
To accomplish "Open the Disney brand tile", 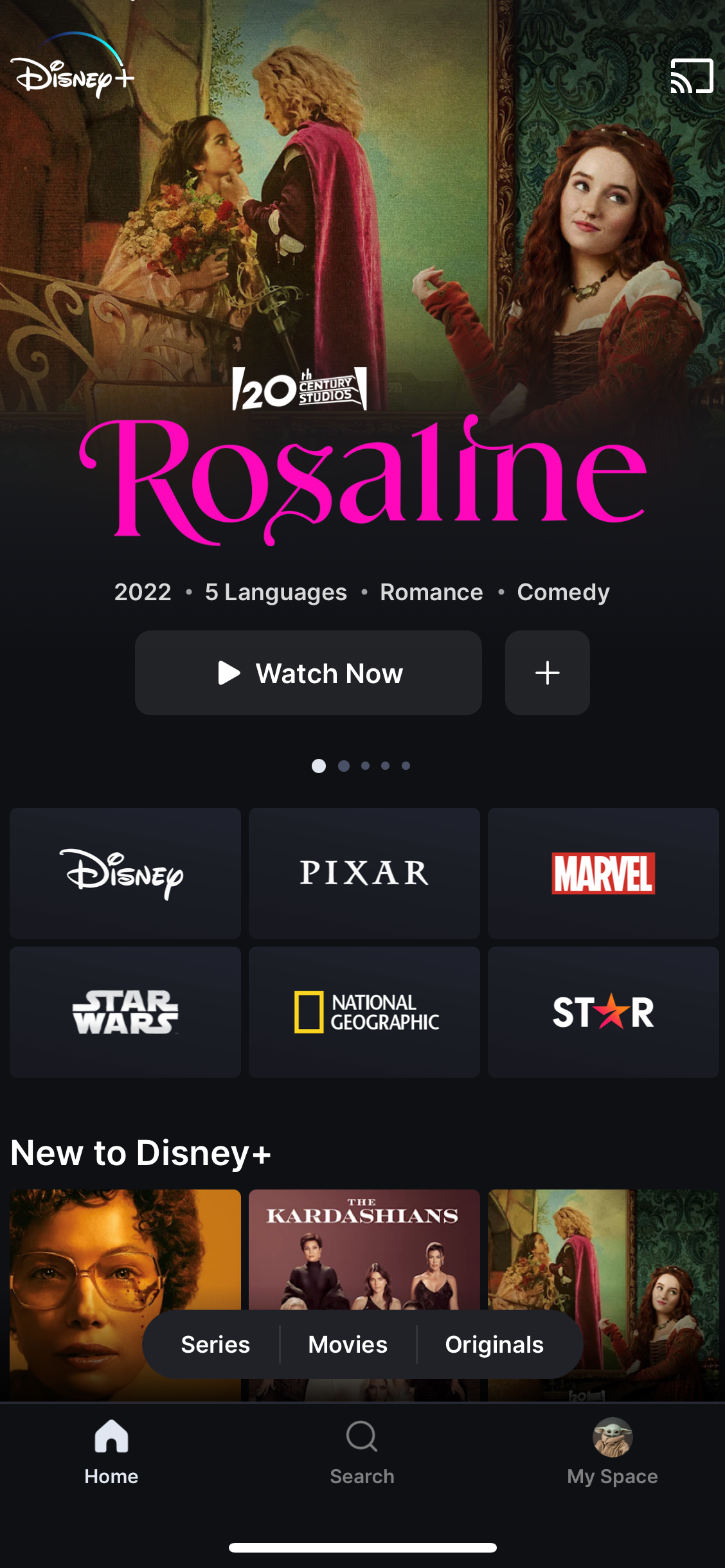I will tap(125, 873).
